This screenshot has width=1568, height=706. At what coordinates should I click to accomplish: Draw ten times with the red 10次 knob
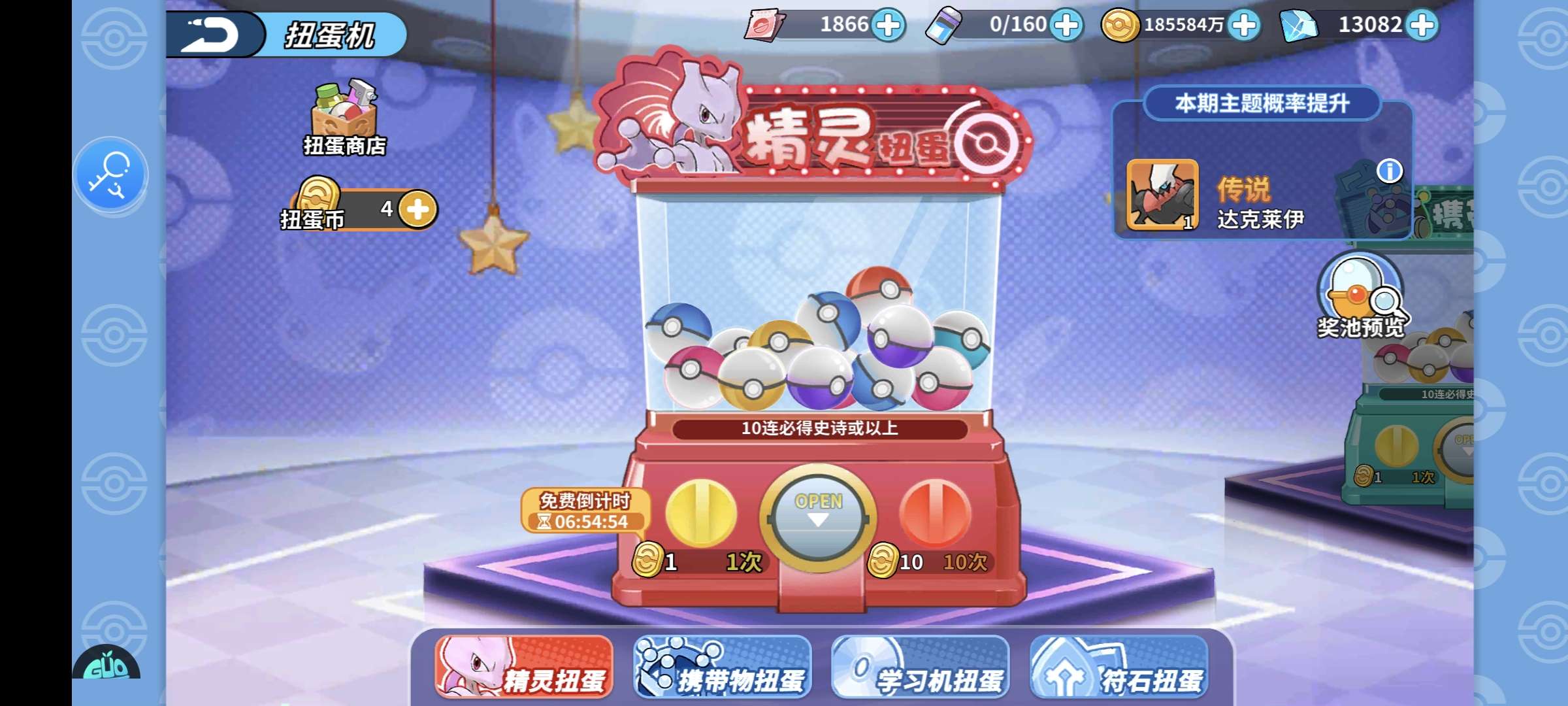pos(935,514)
